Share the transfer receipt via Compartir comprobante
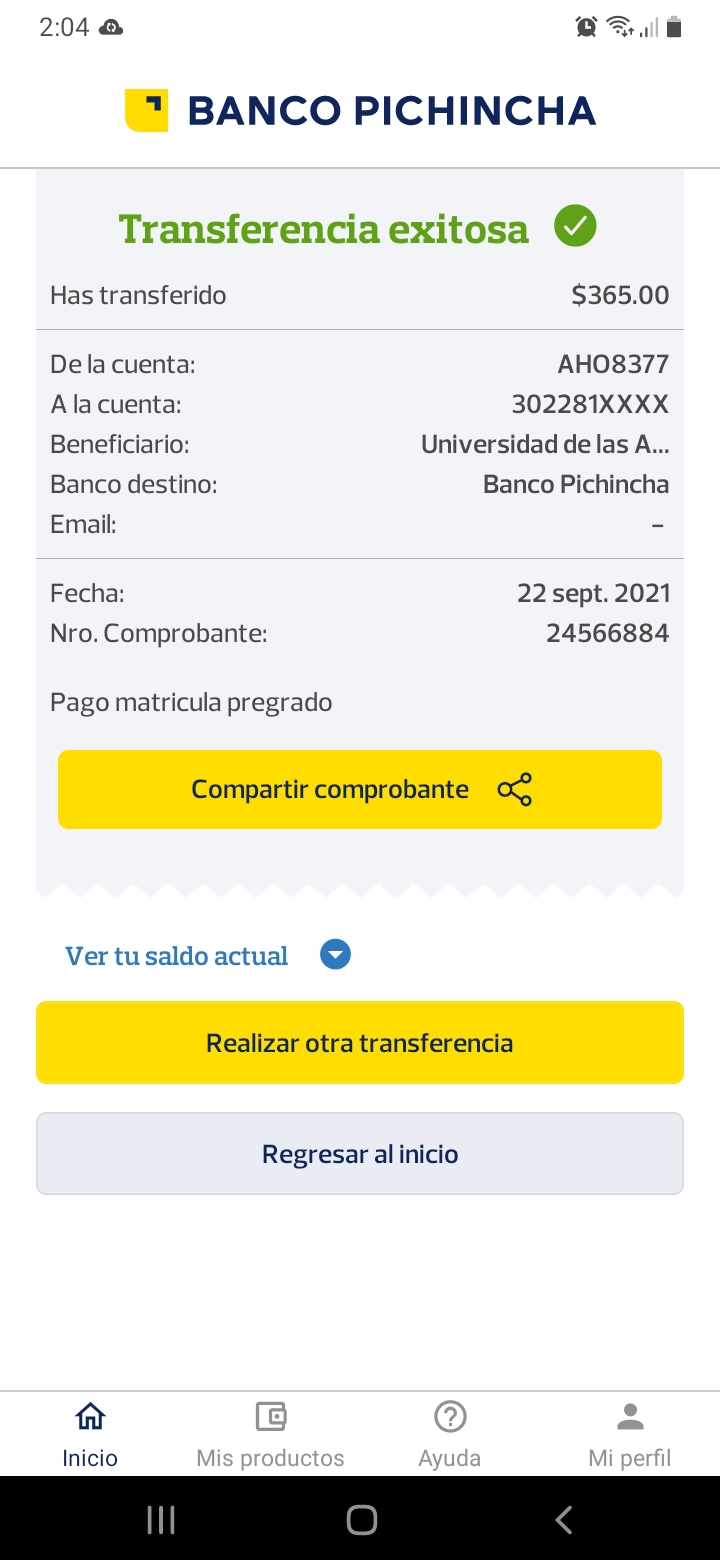This screenshot has width=720, height=1560. (360, 789)
